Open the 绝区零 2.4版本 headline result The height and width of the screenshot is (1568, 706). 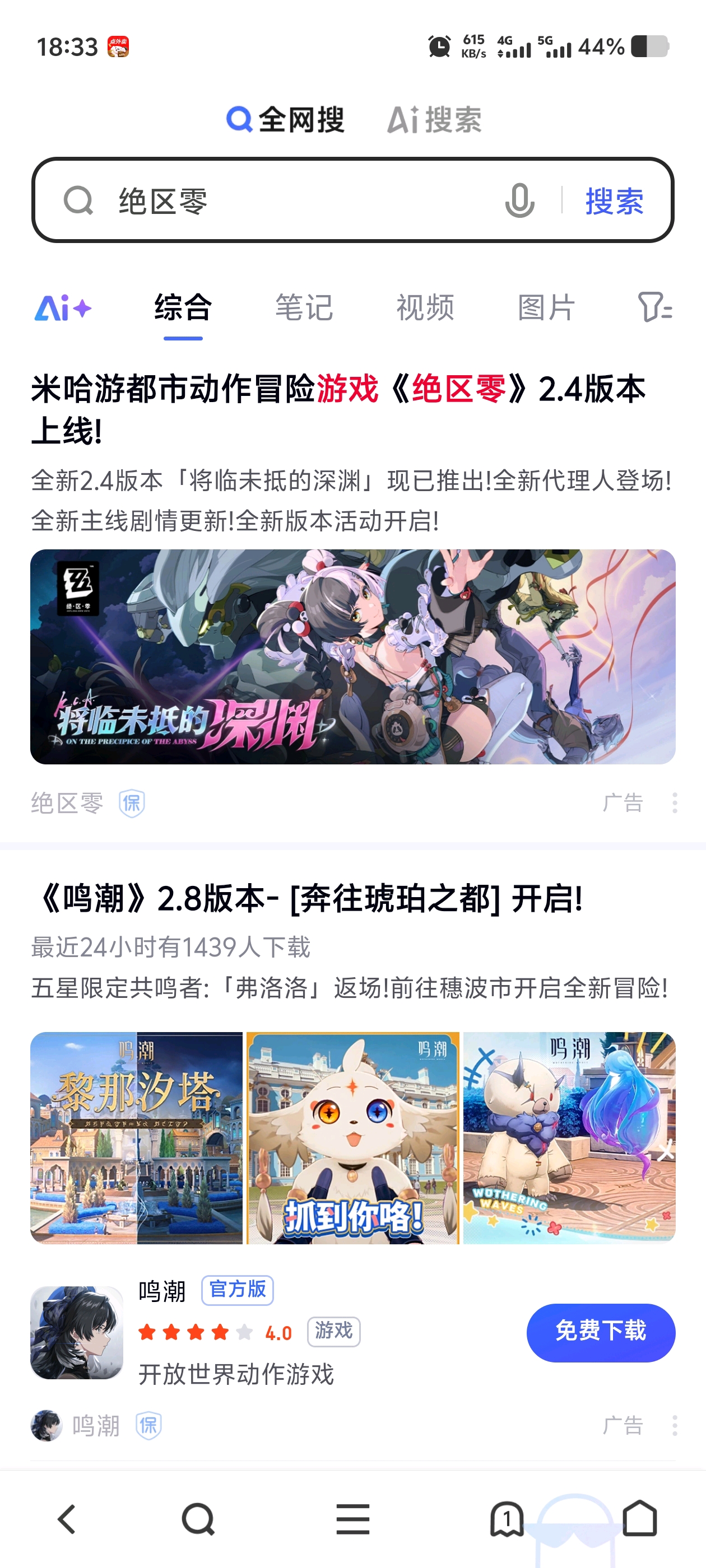338,409
